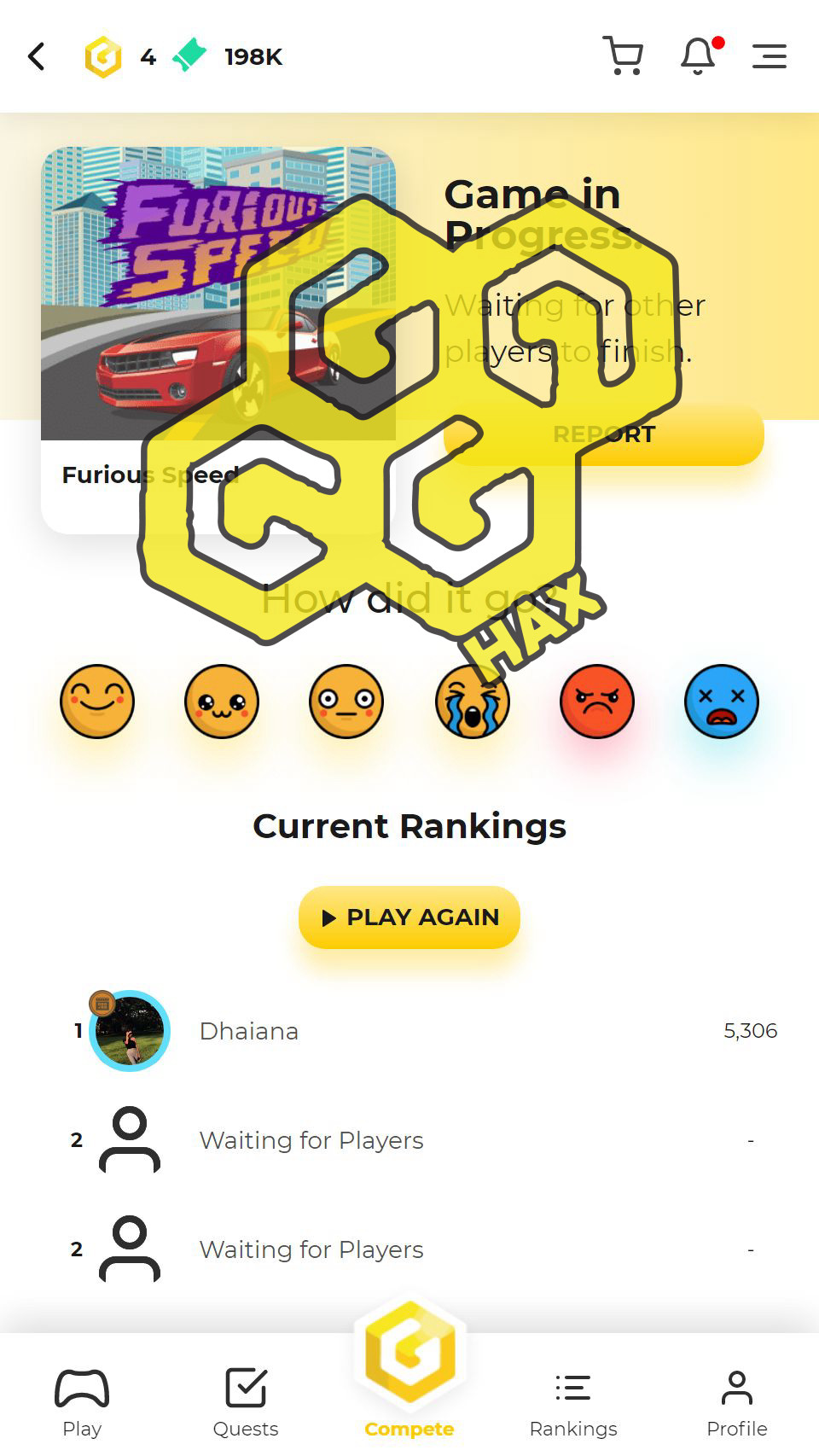
Task: Open the notifications bell
Action: 700,56
